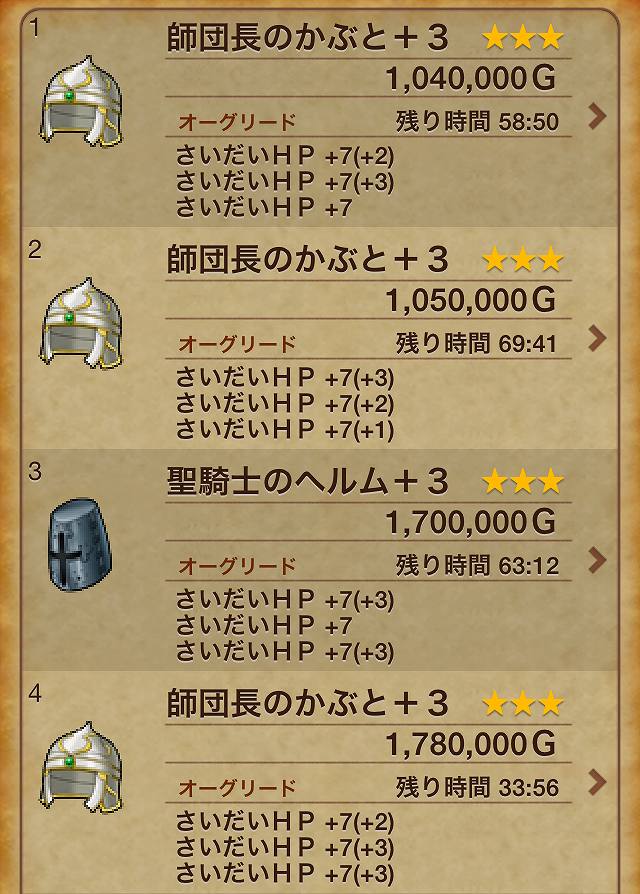View the 聖騎士のヘルム+3 listing details
This screenshot has width=640, height=894.
point(598,559)
